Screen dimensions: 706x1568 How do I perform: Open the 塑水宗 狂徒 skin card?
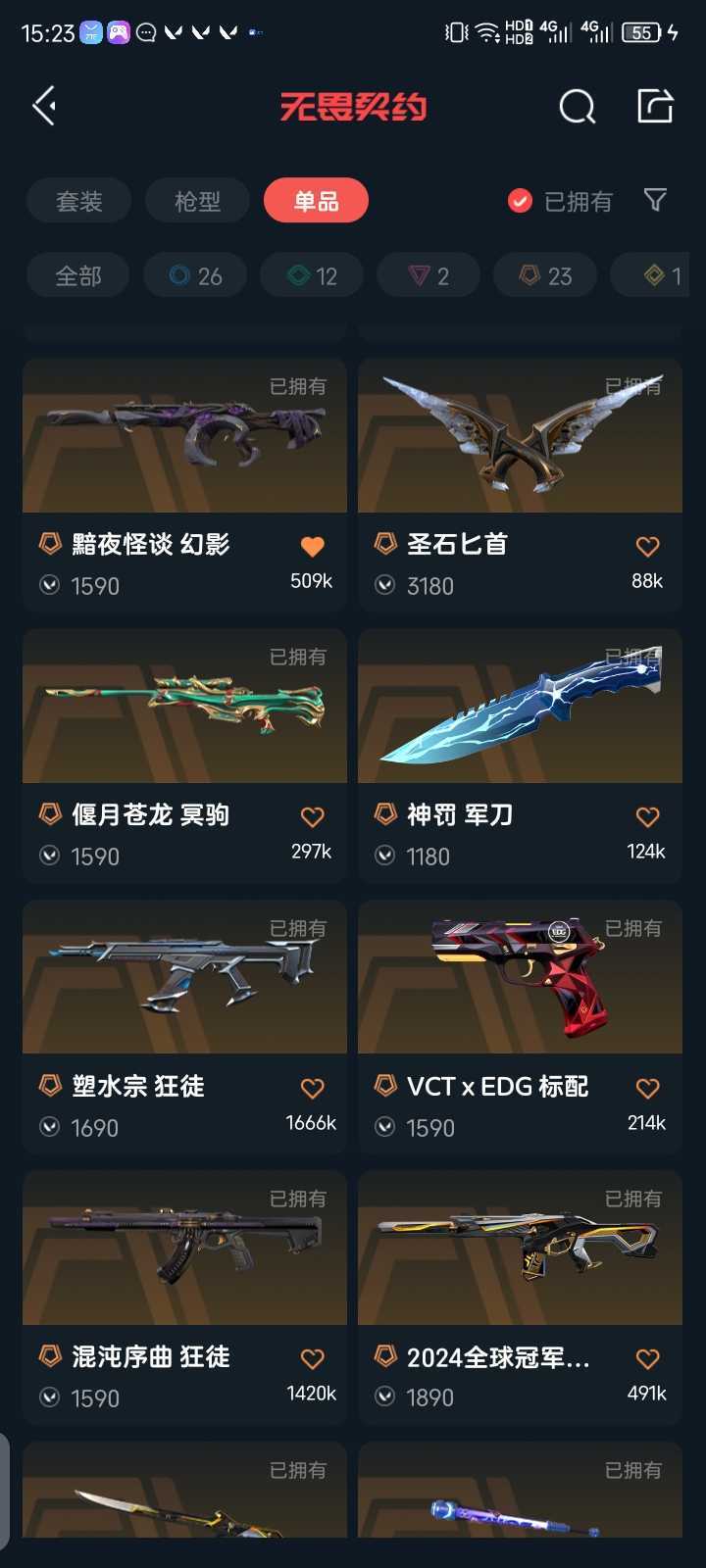(x=184, y=1027)
